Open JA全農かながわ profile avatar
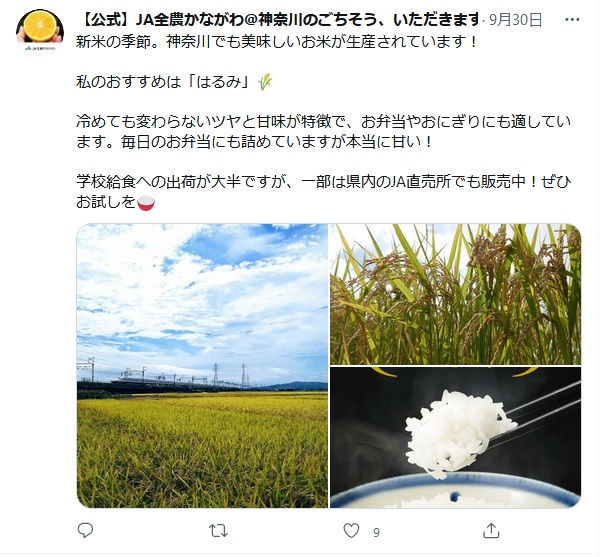The height and width of the screenshot is (557, 601). tap(39, 32)
